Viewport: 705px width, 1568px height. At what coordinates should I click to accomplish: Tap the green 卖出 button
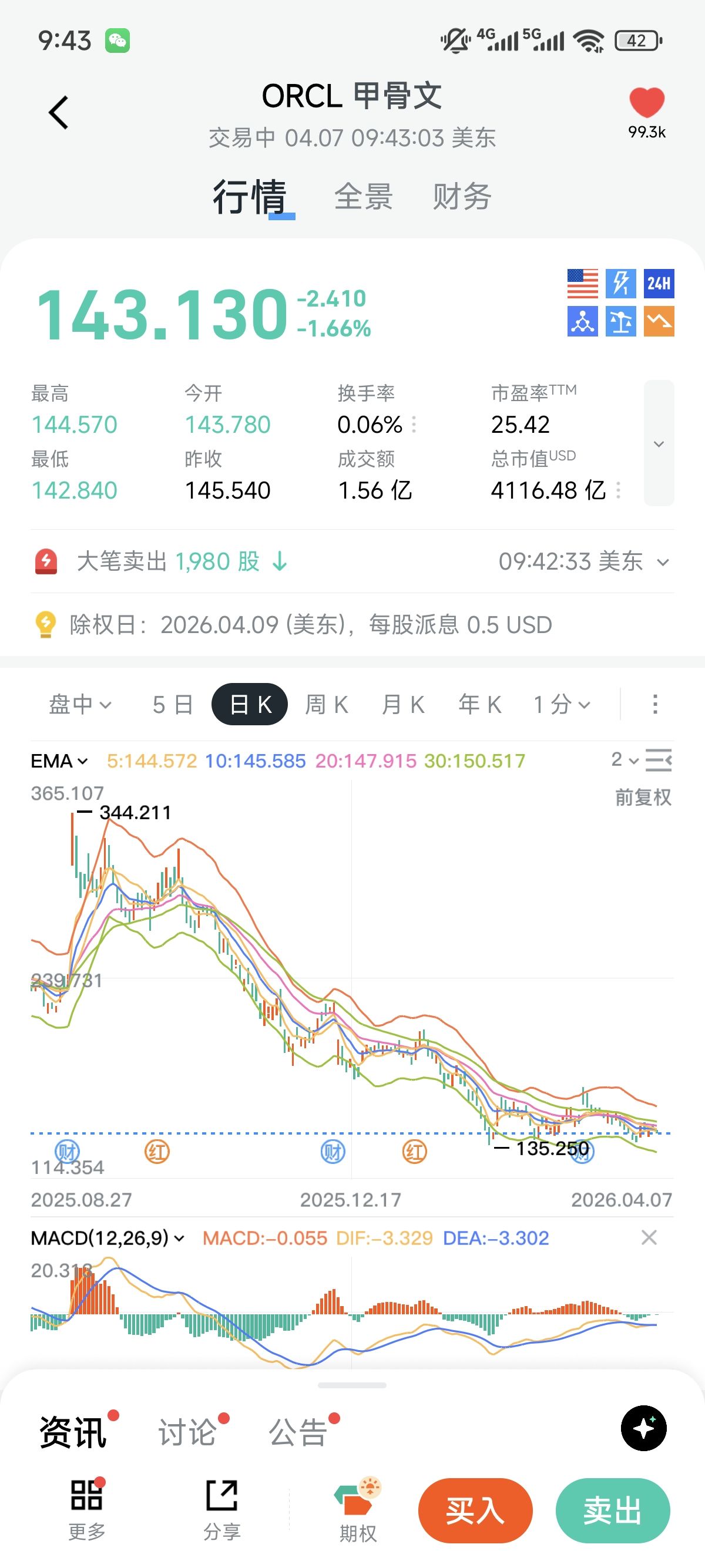(x=612, y=1510)
